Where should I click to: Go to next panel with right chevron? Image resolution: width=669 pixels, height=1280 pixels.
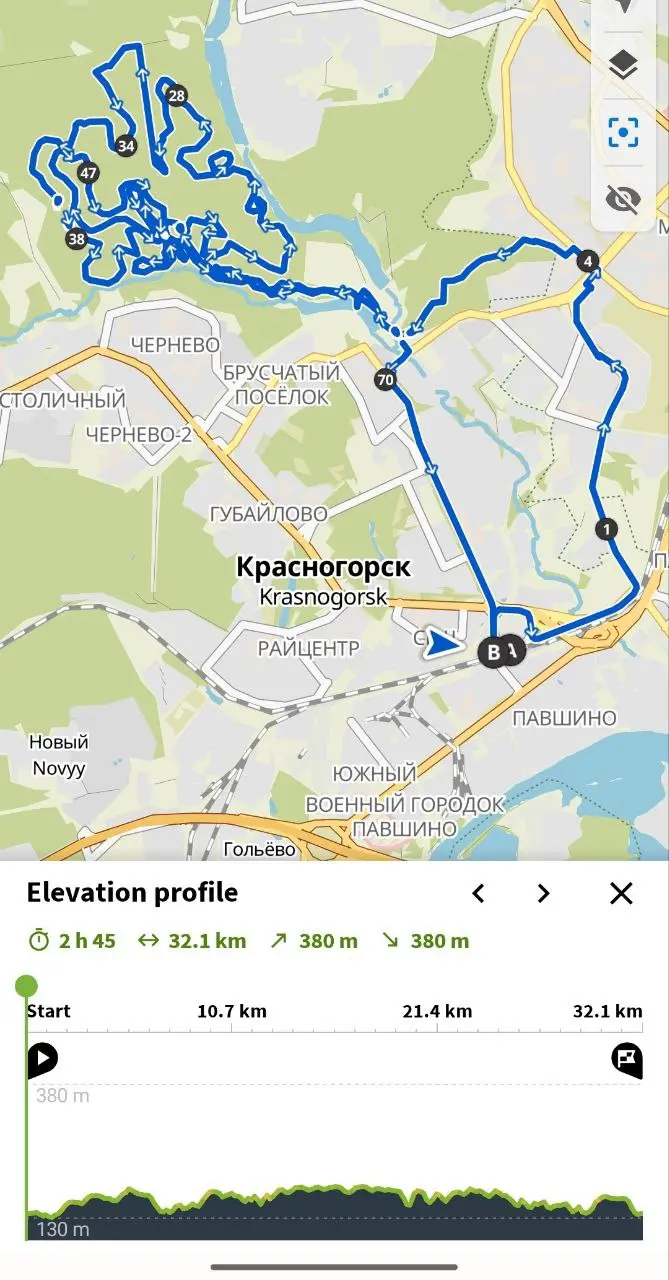coord(543,893)
